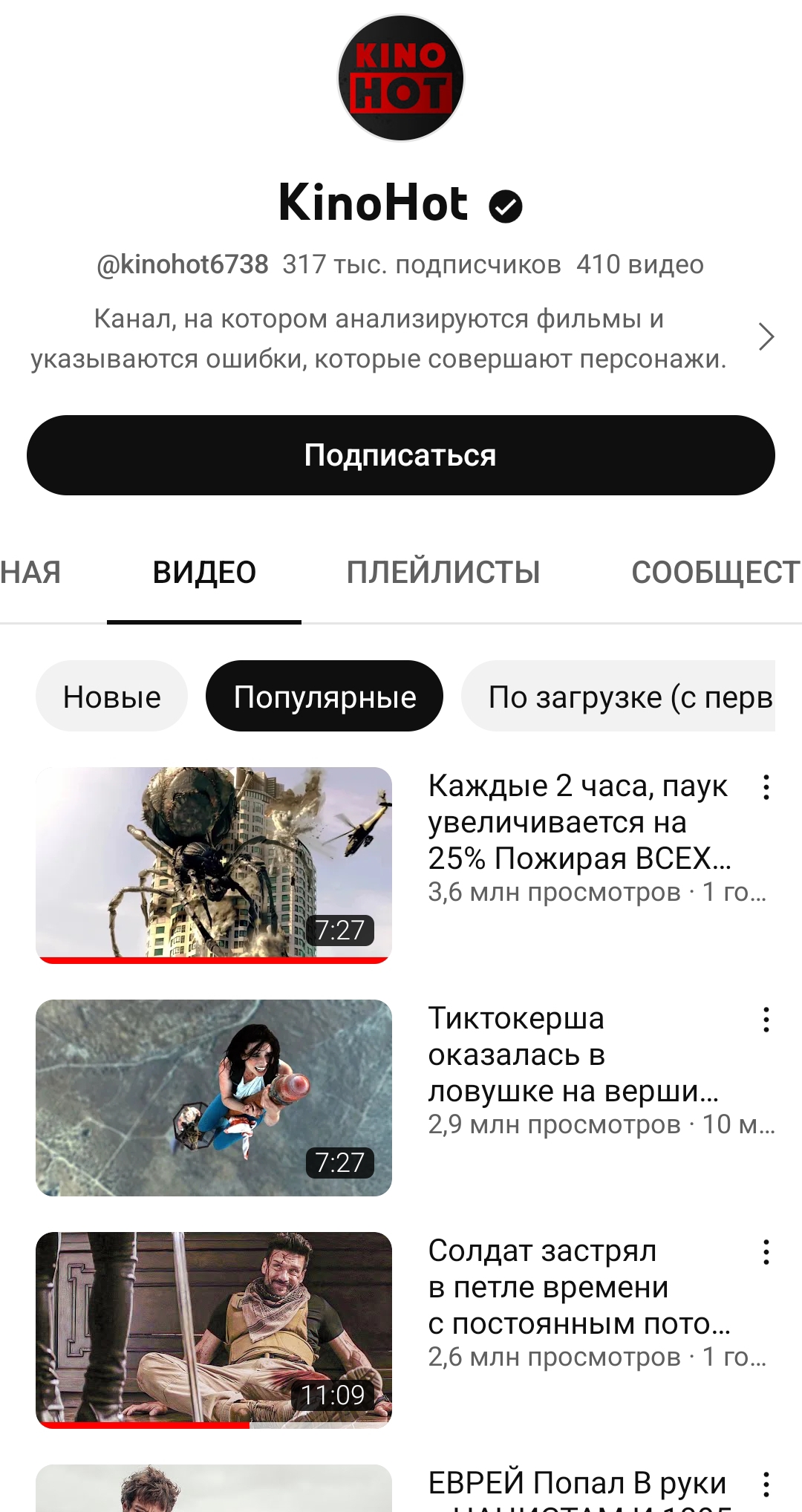Viewport: 802px width, 1512px height.
Task: Play the giant spider video
Action: click(x=214, y=865)
